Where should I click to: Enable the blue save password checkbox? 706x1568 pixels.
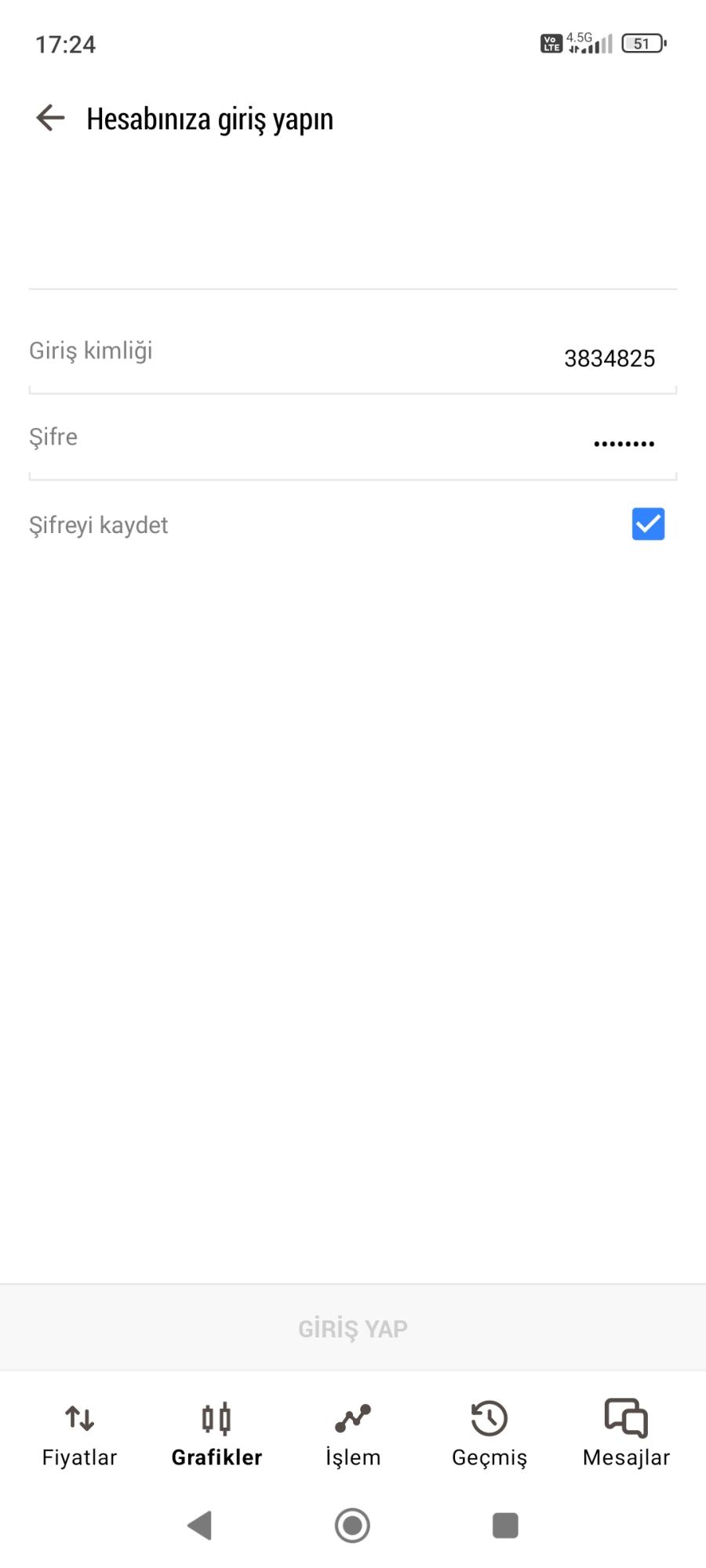click(x=647, y=524)
